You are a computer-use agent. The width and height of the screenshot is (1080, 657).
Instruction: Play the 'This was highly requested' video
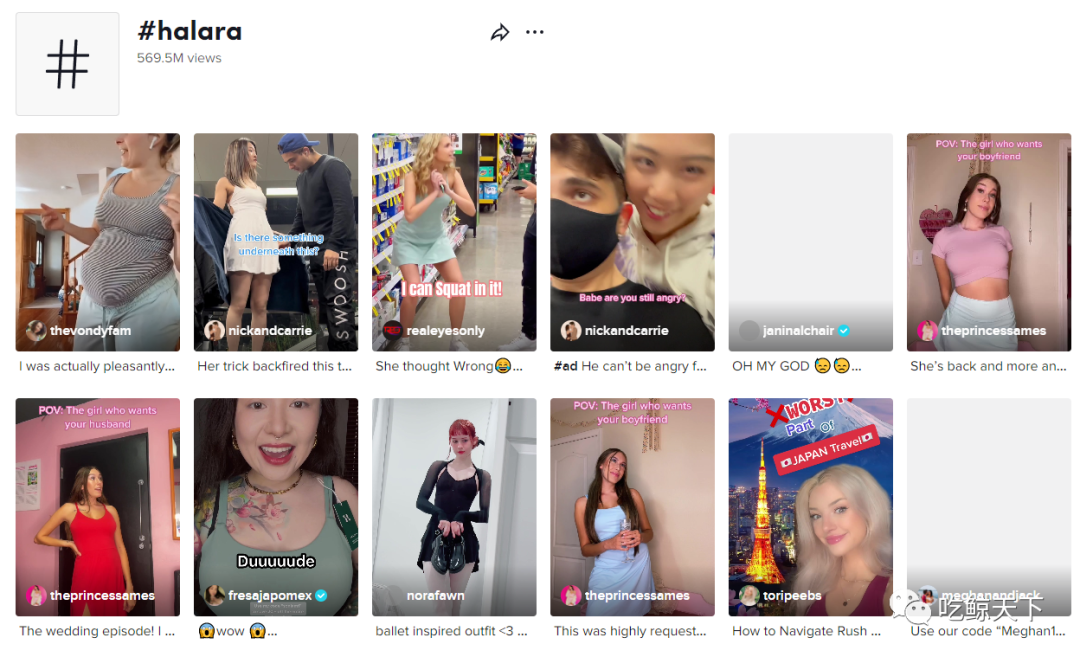tap(632, 506)
